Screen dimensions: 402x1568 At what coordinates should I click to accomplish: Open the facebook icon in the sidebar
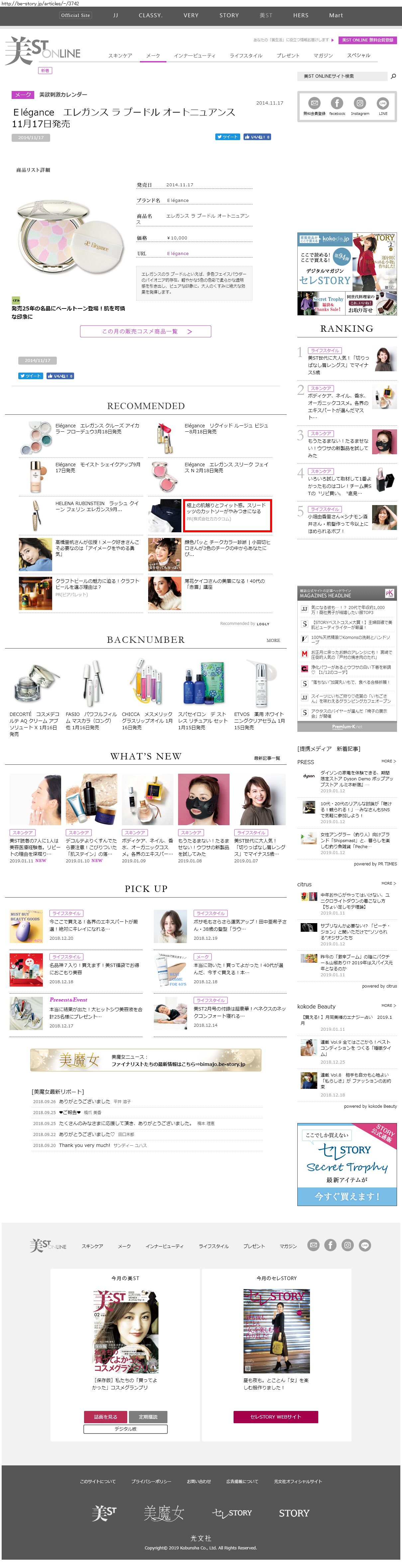coord(337,106)
